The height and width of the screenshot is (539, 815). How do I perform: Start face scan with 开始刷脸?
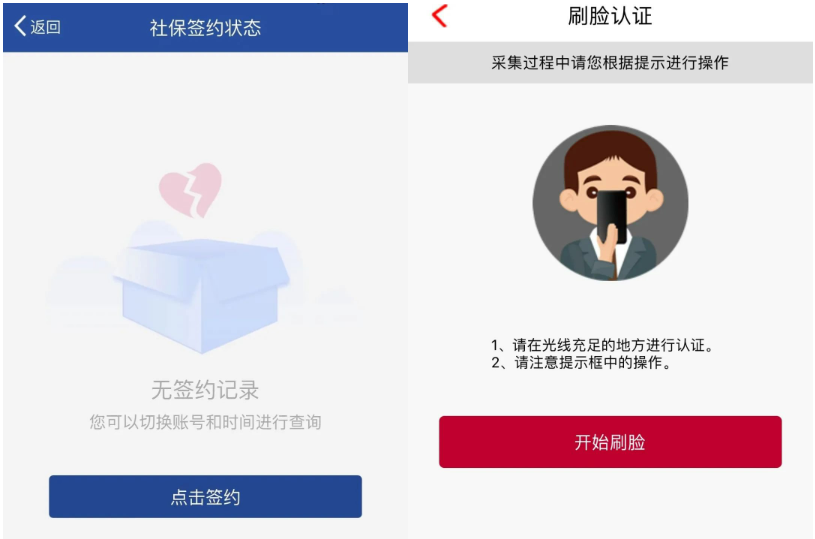pyautogui.click(x=610, y=442)
